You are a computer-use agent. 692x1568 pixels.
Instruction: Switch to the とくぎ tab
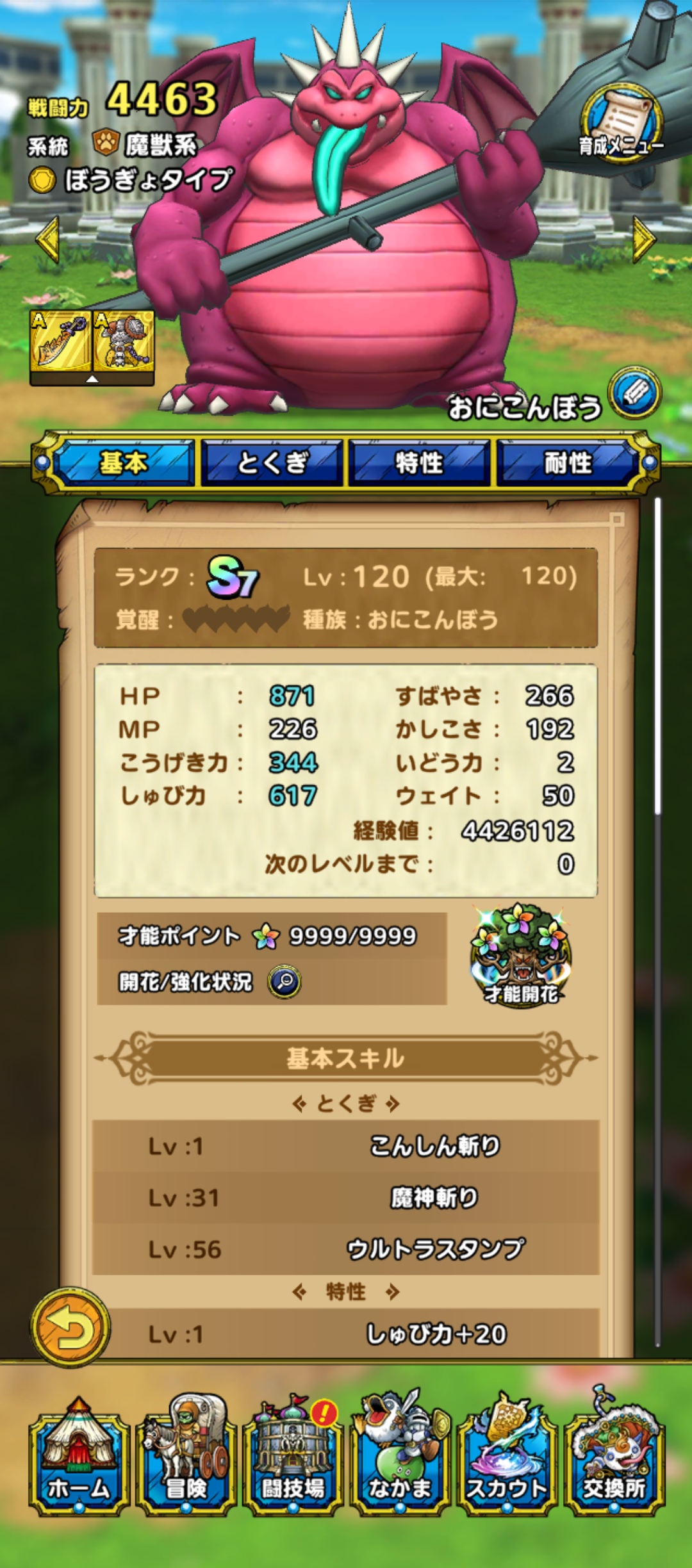point(272,462)
